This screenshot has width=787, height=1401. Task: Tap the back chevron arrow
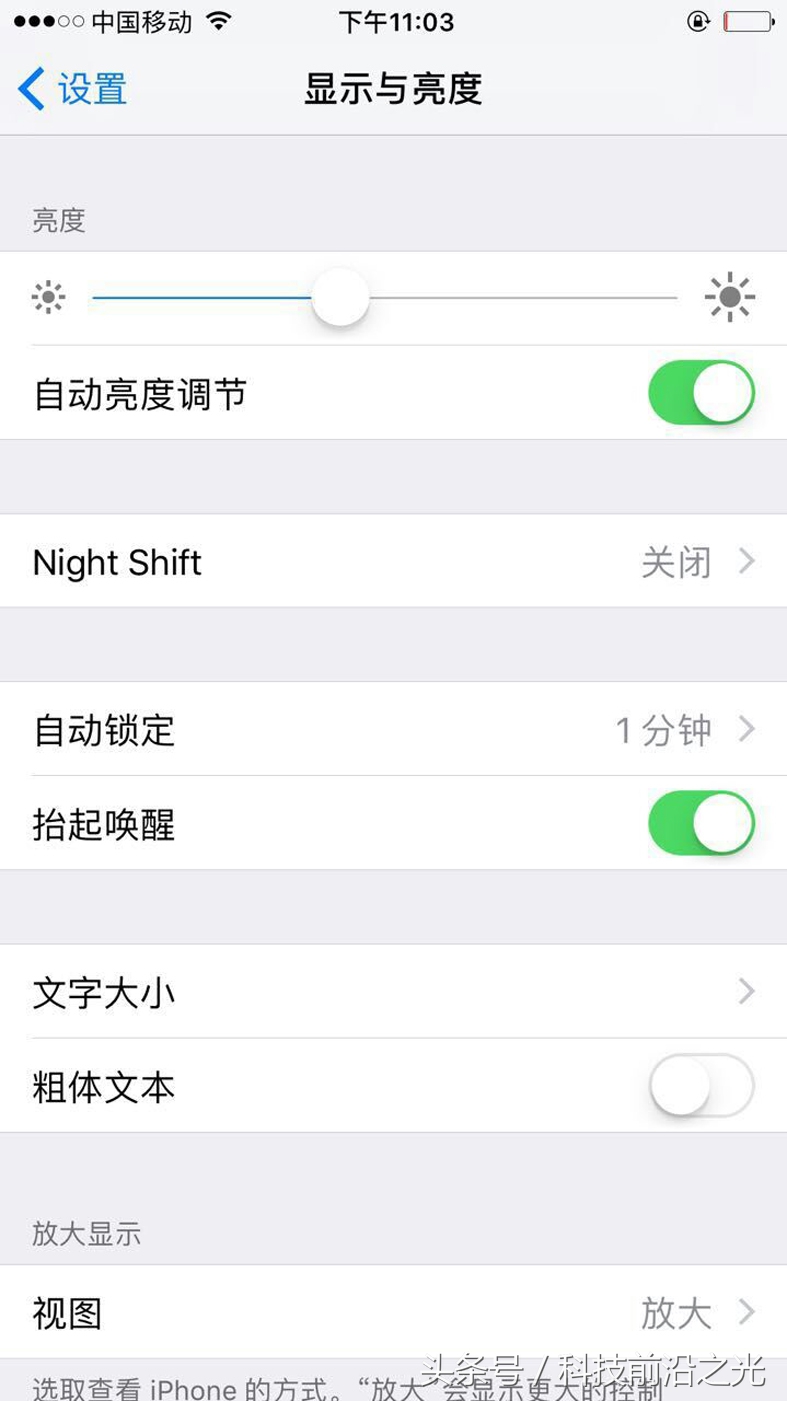(31, 88)
